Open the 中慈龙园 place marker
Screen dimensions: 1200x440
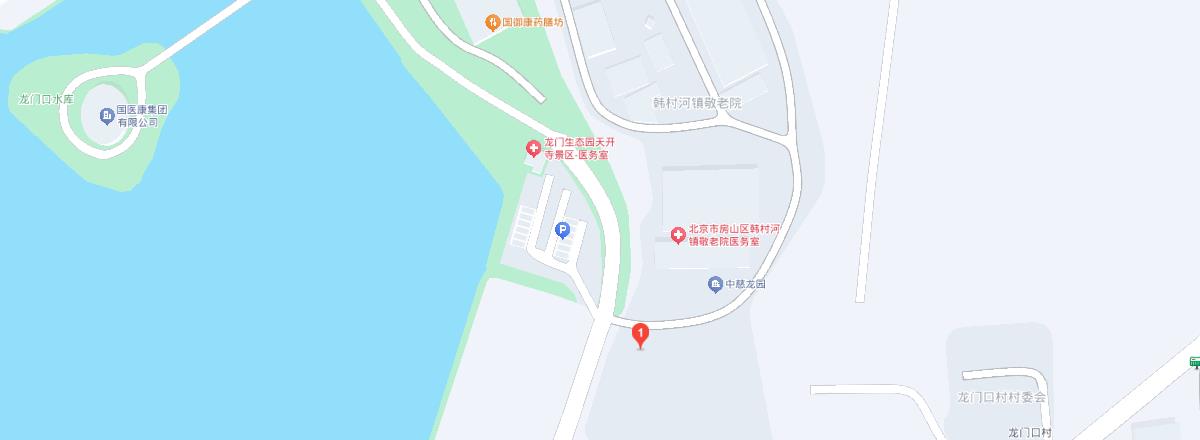(715, 284)
